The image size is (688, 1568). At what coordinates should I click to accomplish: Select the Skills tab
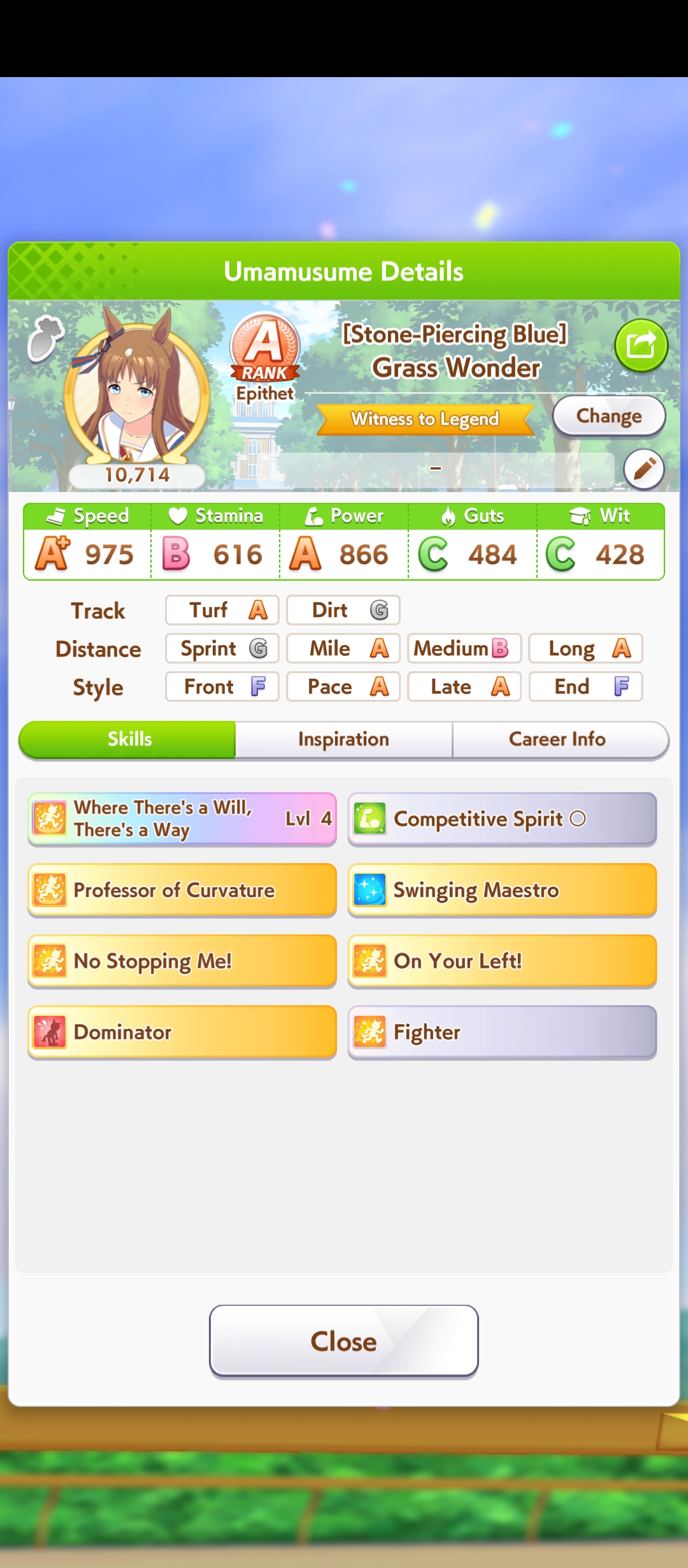pyautogui.click(x=129, y=739)
